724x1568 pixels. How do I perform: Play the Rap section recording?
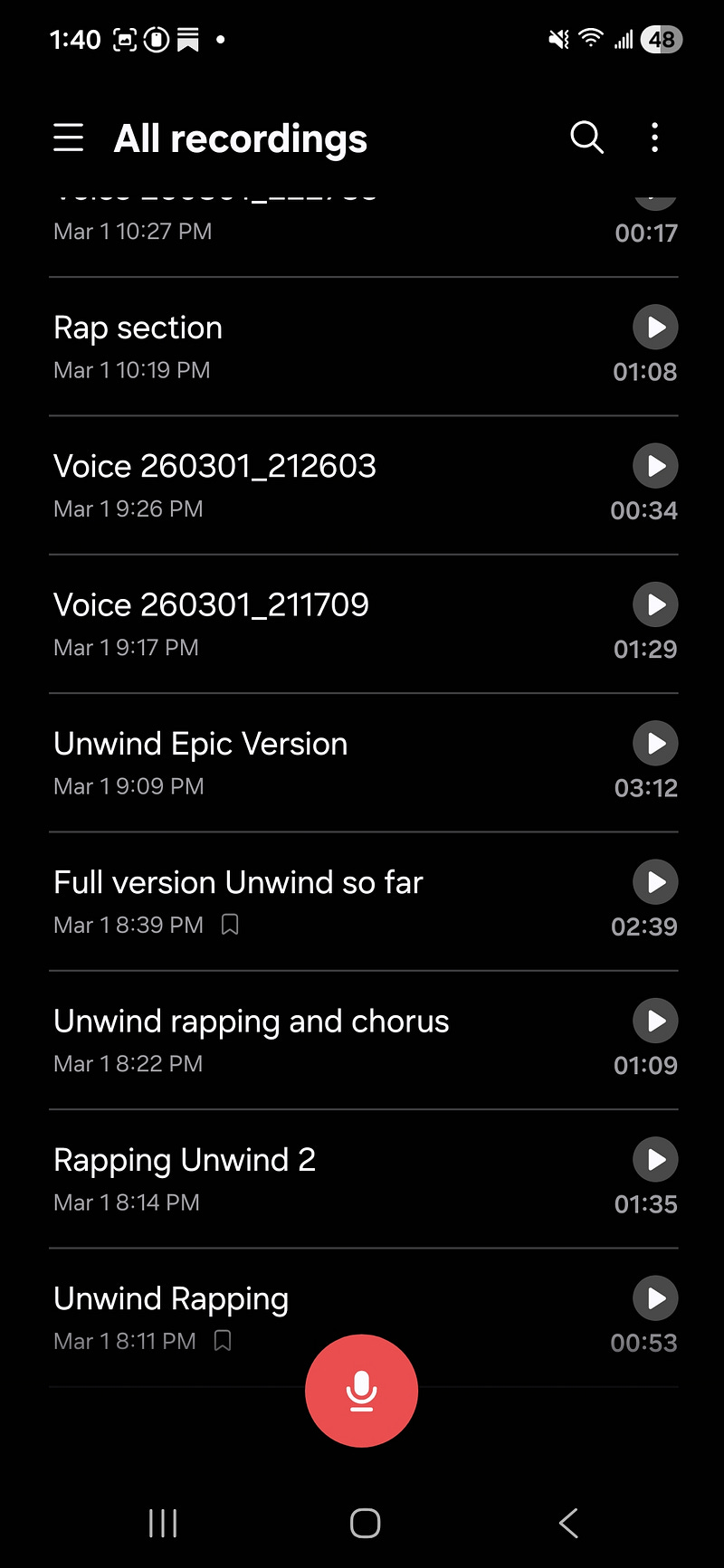655,328
